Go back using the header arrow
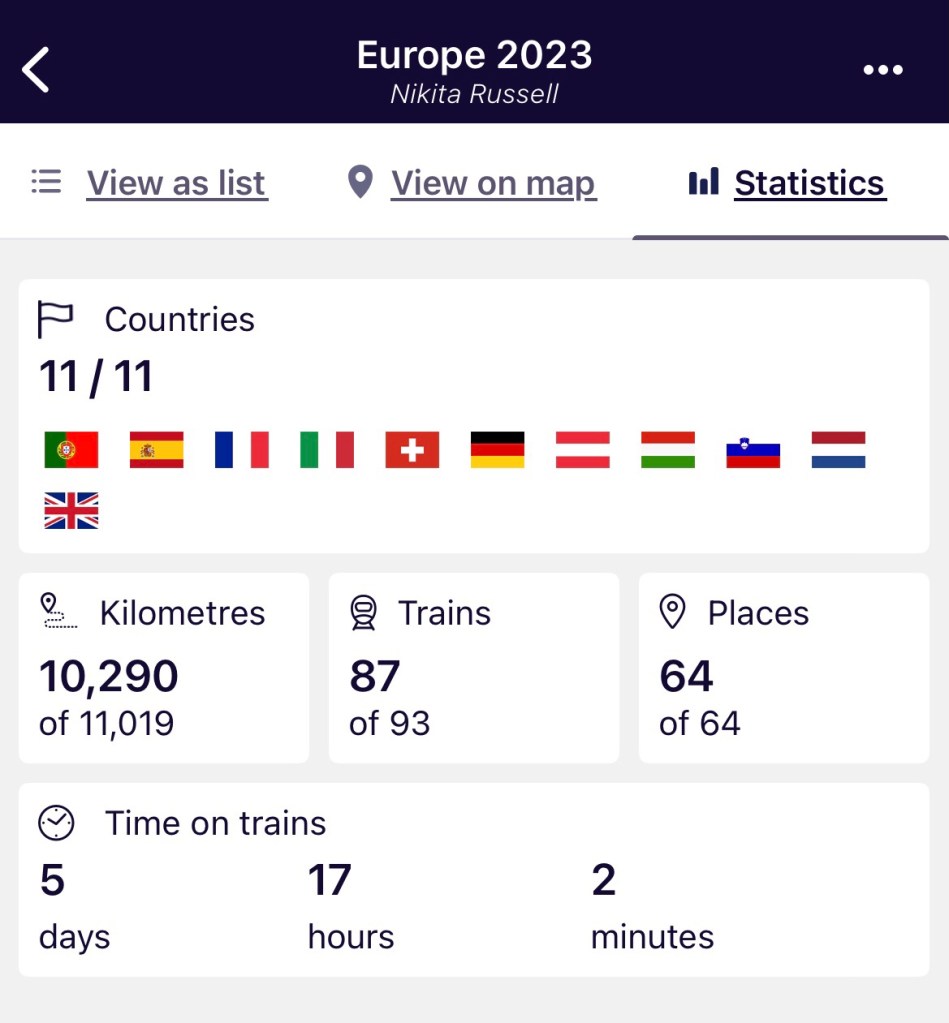This screenshot has height=1023, width=949. pyautogui.click(x=36, y=70)
